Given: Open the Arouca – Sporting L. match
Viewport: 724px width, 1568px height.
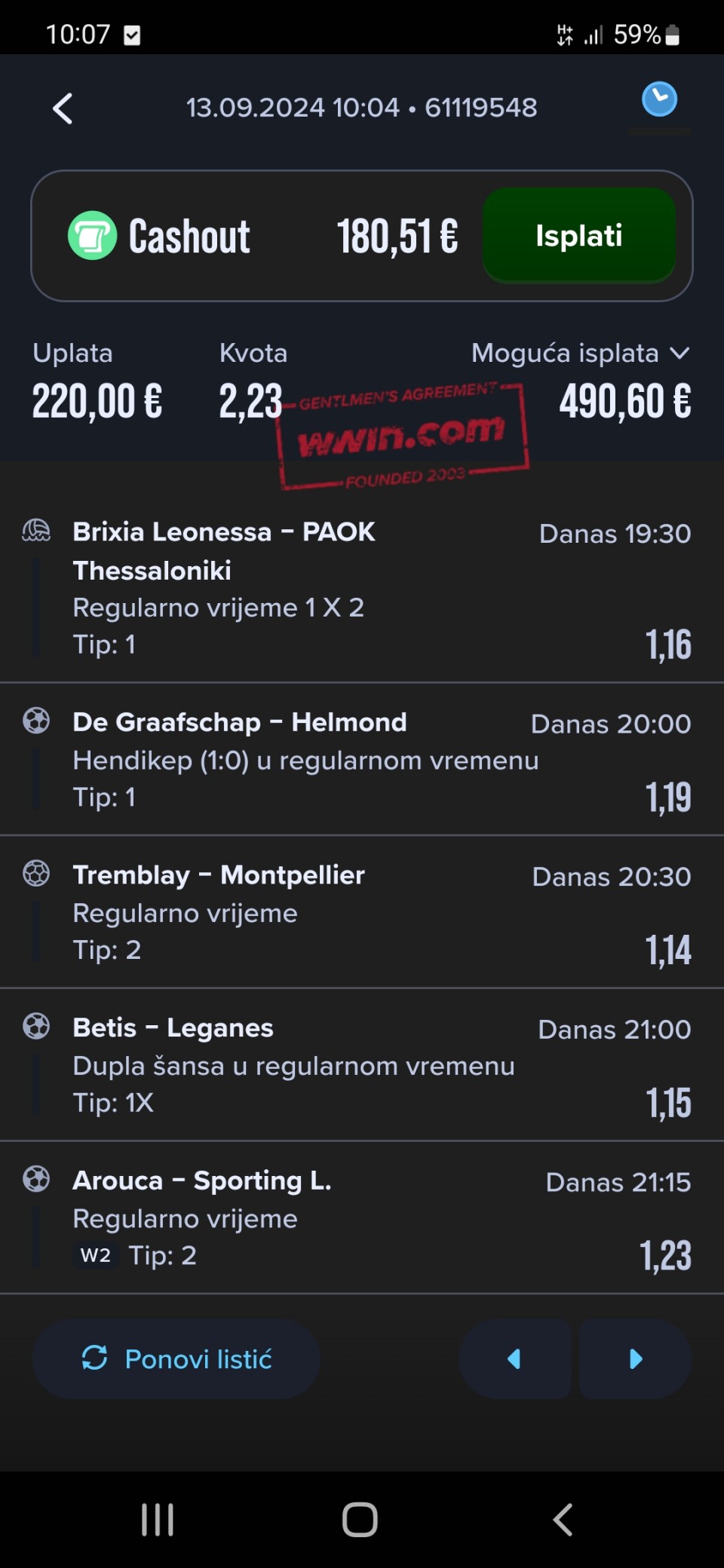Looking at the screenshot, I should pos(202,1181).
